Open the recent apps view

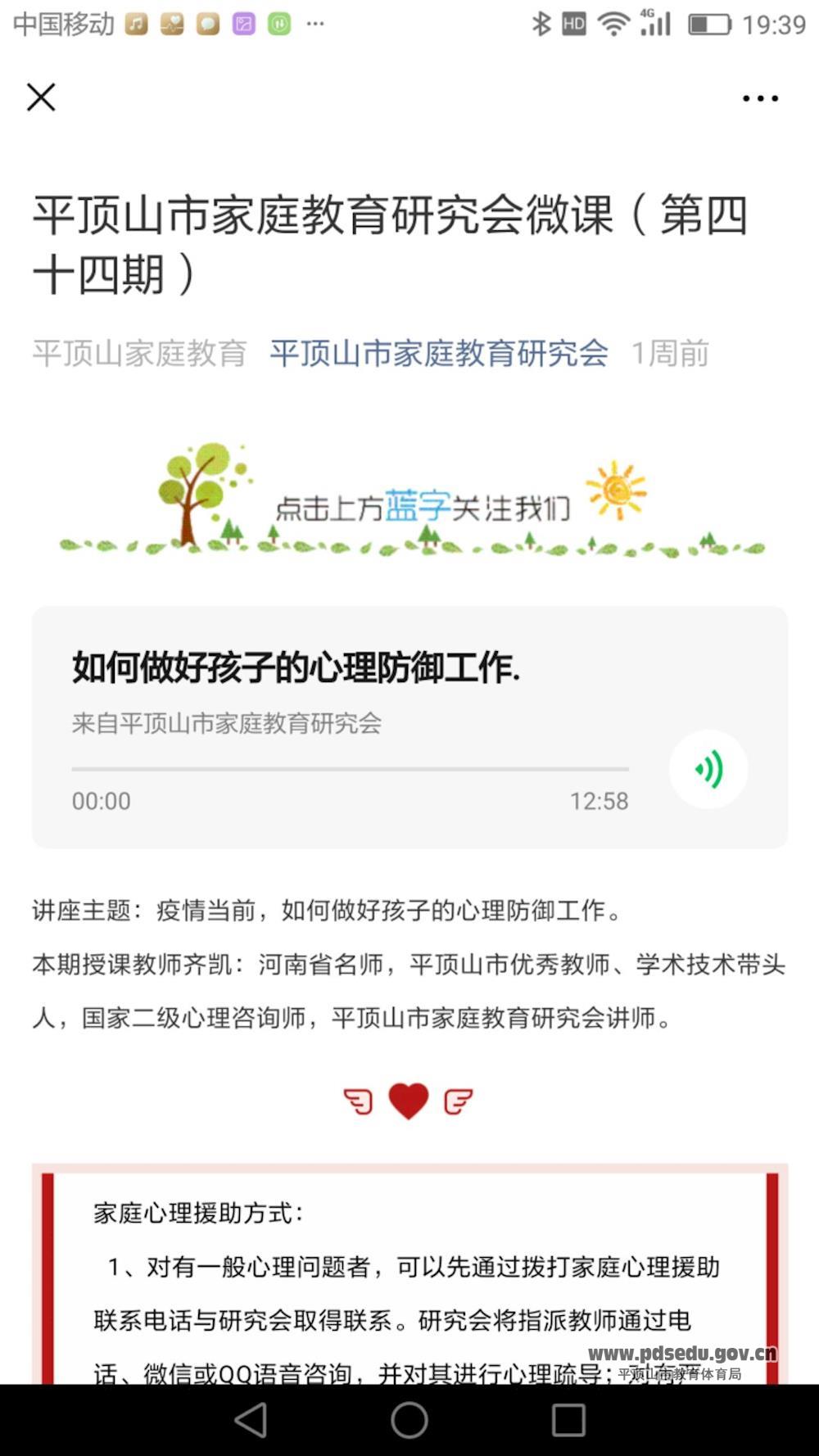(568, 1420)
